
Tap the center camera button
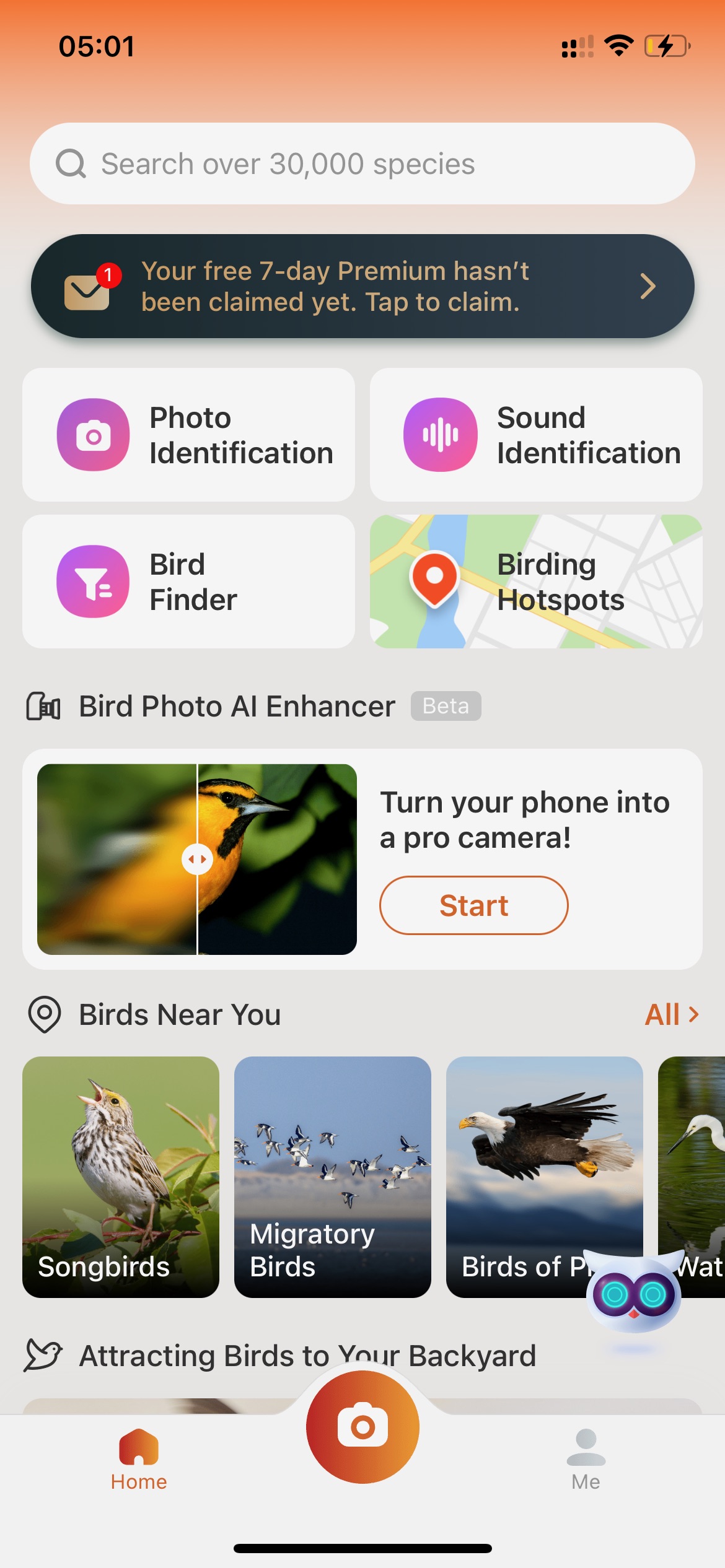click(x=362, y=1427)
